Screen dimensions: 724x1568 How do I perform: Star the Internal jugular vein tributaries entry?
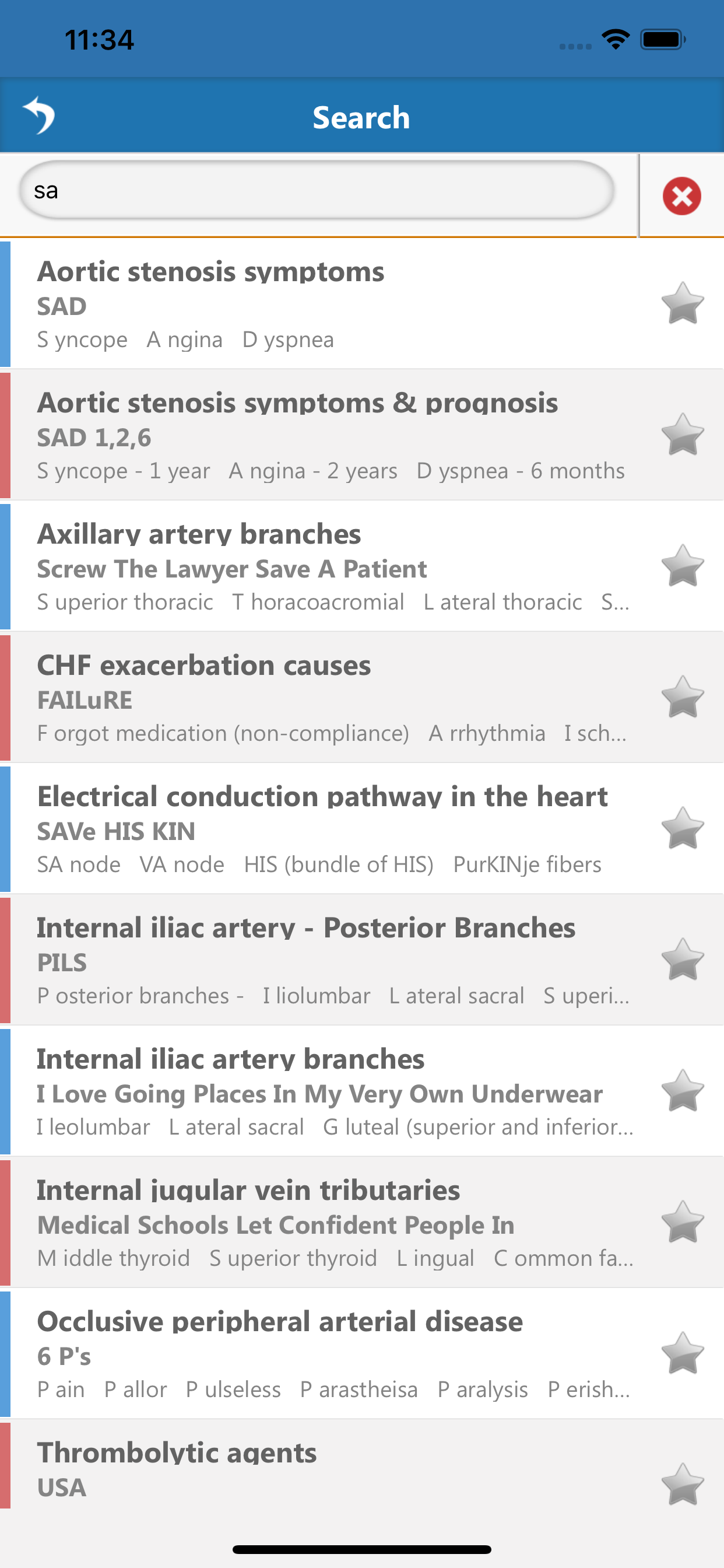pyautogui.click(x=682, y=1221)
